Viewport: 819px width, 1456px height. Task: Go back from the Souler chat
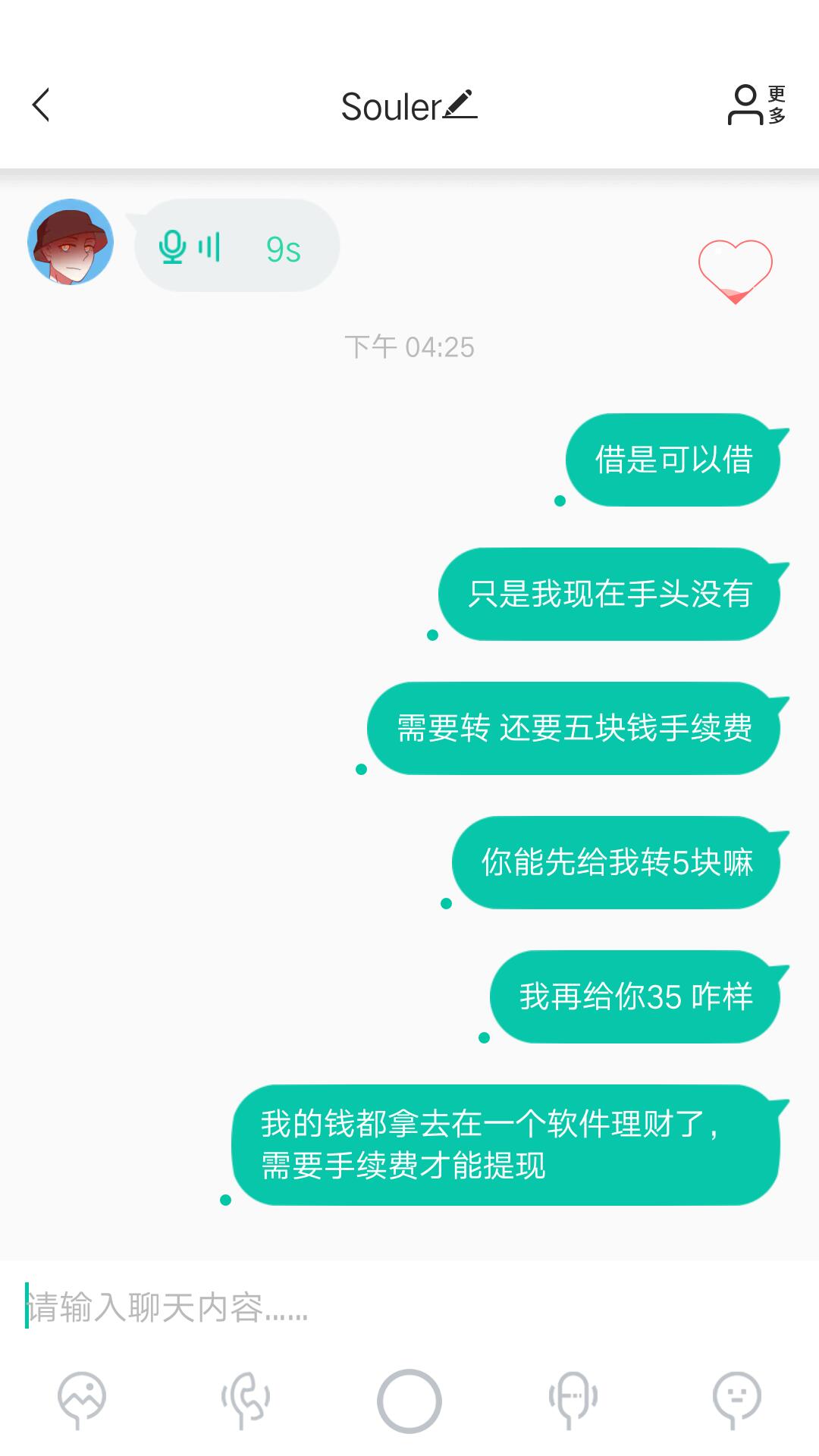coord(42,105)
